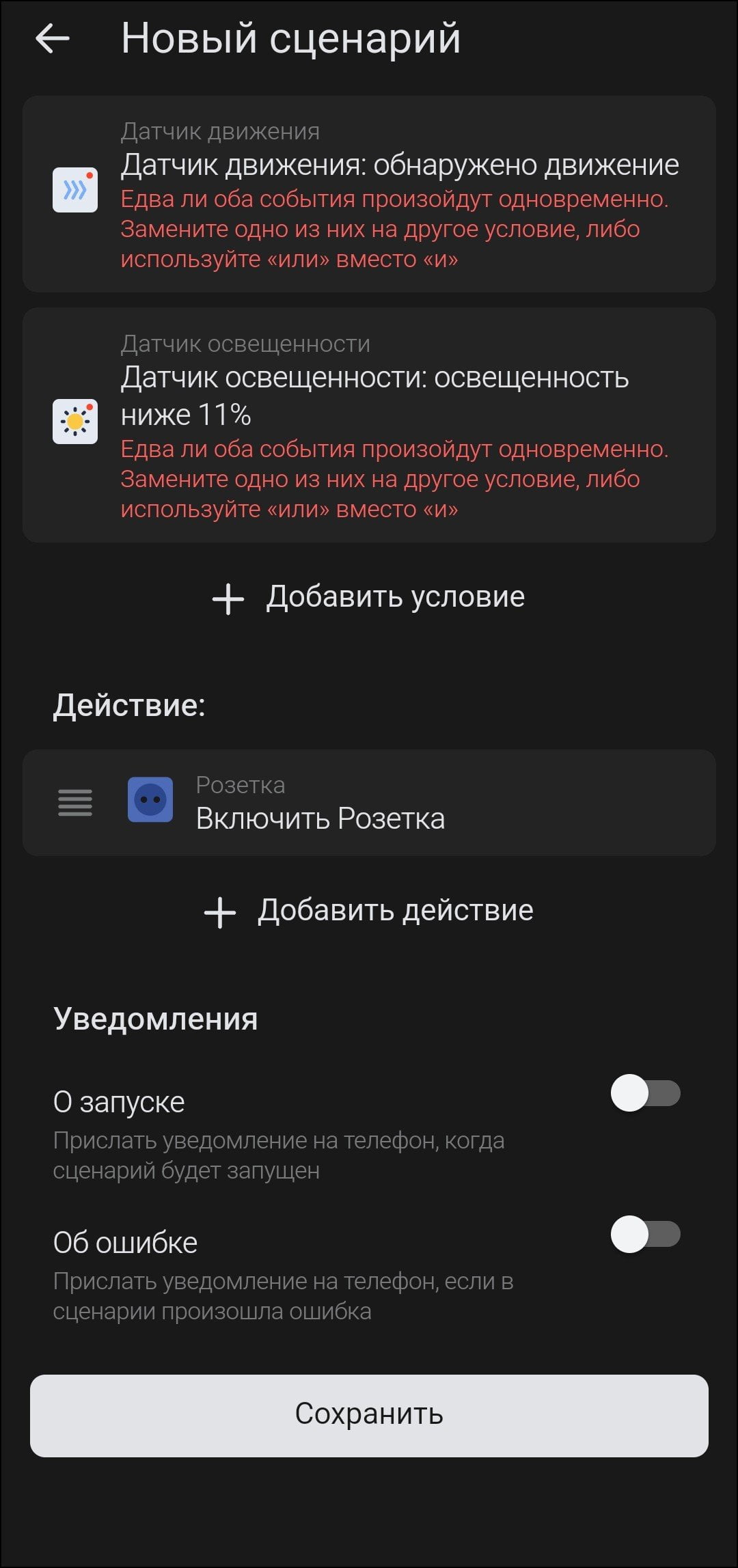This screenshot has height=1568, width=738.
Task: Open the light sensor condition card
Action: click(369, 425)
